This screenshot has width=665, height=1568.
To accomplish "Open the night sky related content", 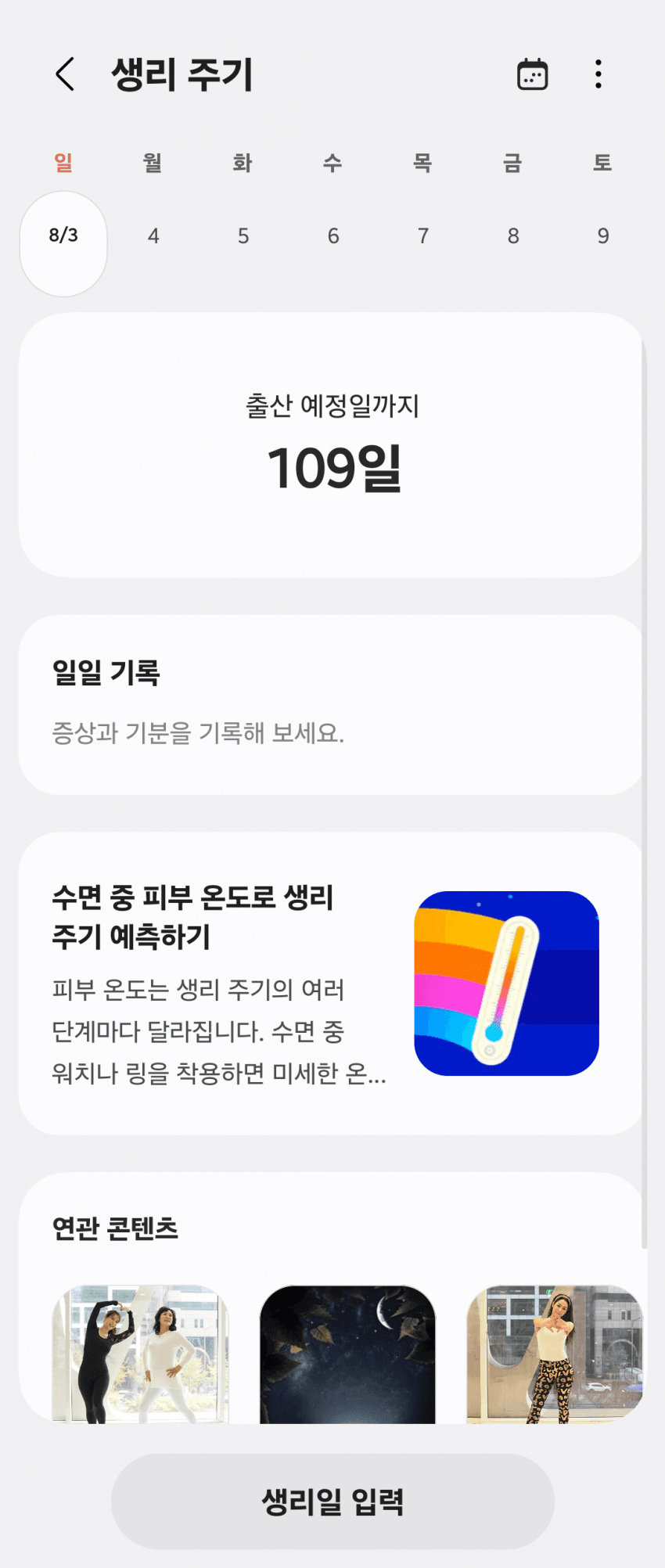I will 347,1354.
